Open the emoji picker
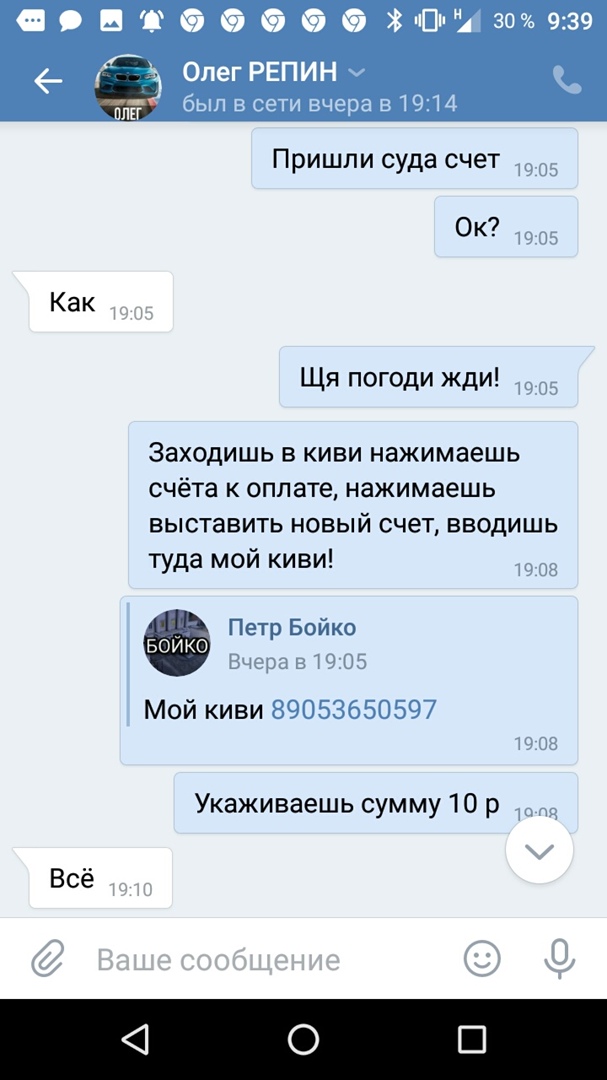The width and height of the screenshot is (607, 1080). pos(482,959)
